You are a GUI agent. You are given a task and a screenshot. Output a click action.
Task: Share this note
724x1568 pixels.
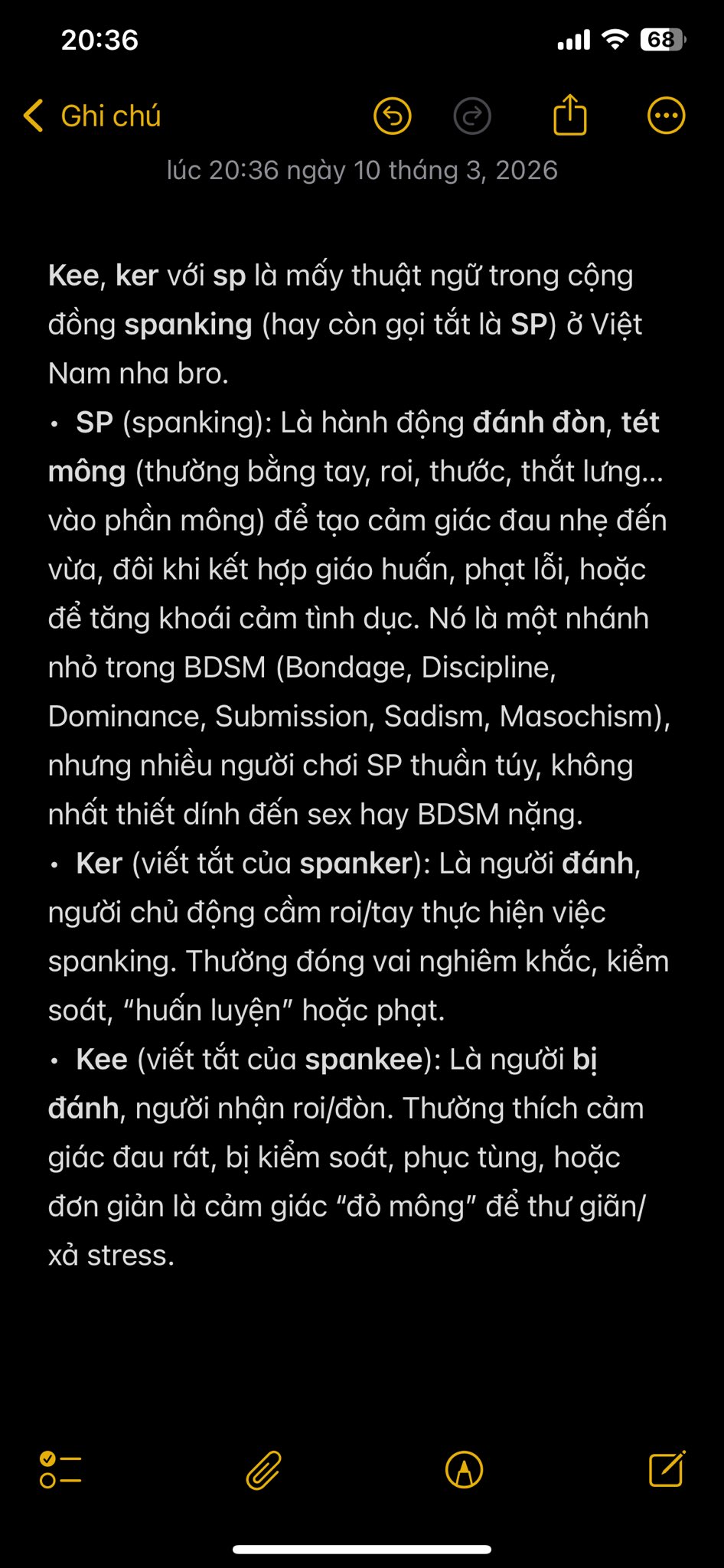(x=569, y=115)
